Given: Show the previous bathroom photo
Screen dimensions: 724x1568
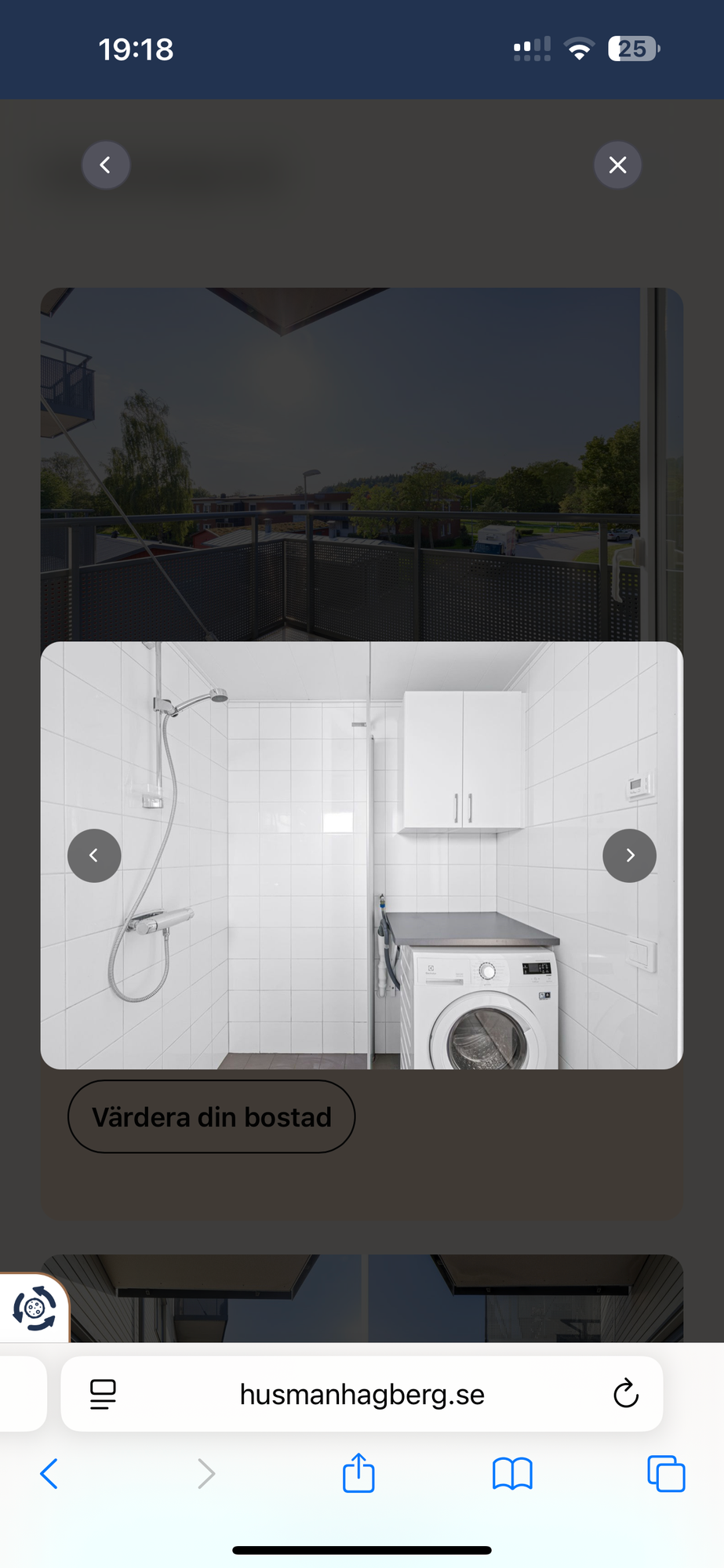Looking at the screenshot, I should pos(94,855).
